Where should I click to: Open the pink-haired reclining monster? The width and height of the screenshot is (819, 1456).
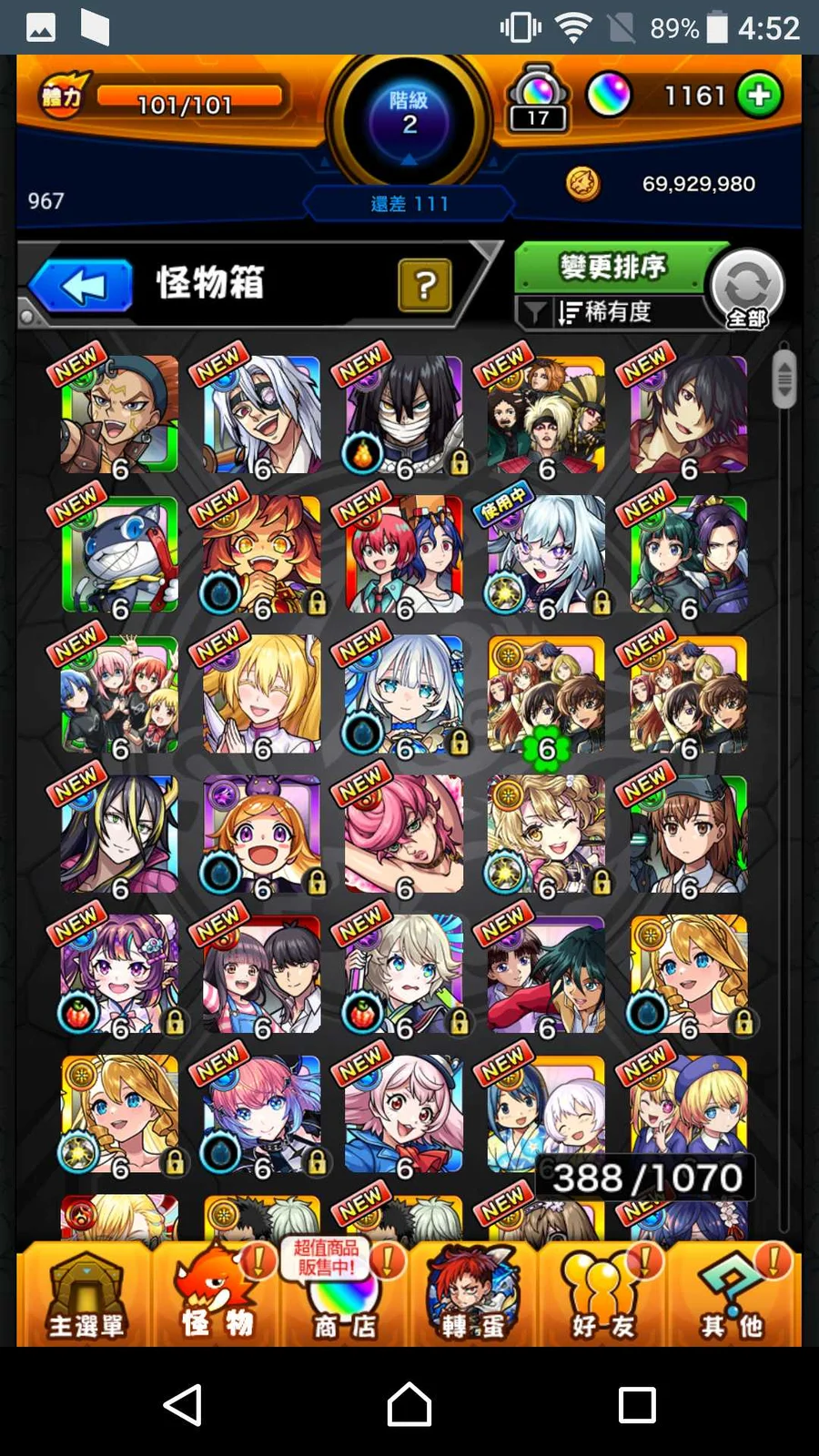point(403,835)
